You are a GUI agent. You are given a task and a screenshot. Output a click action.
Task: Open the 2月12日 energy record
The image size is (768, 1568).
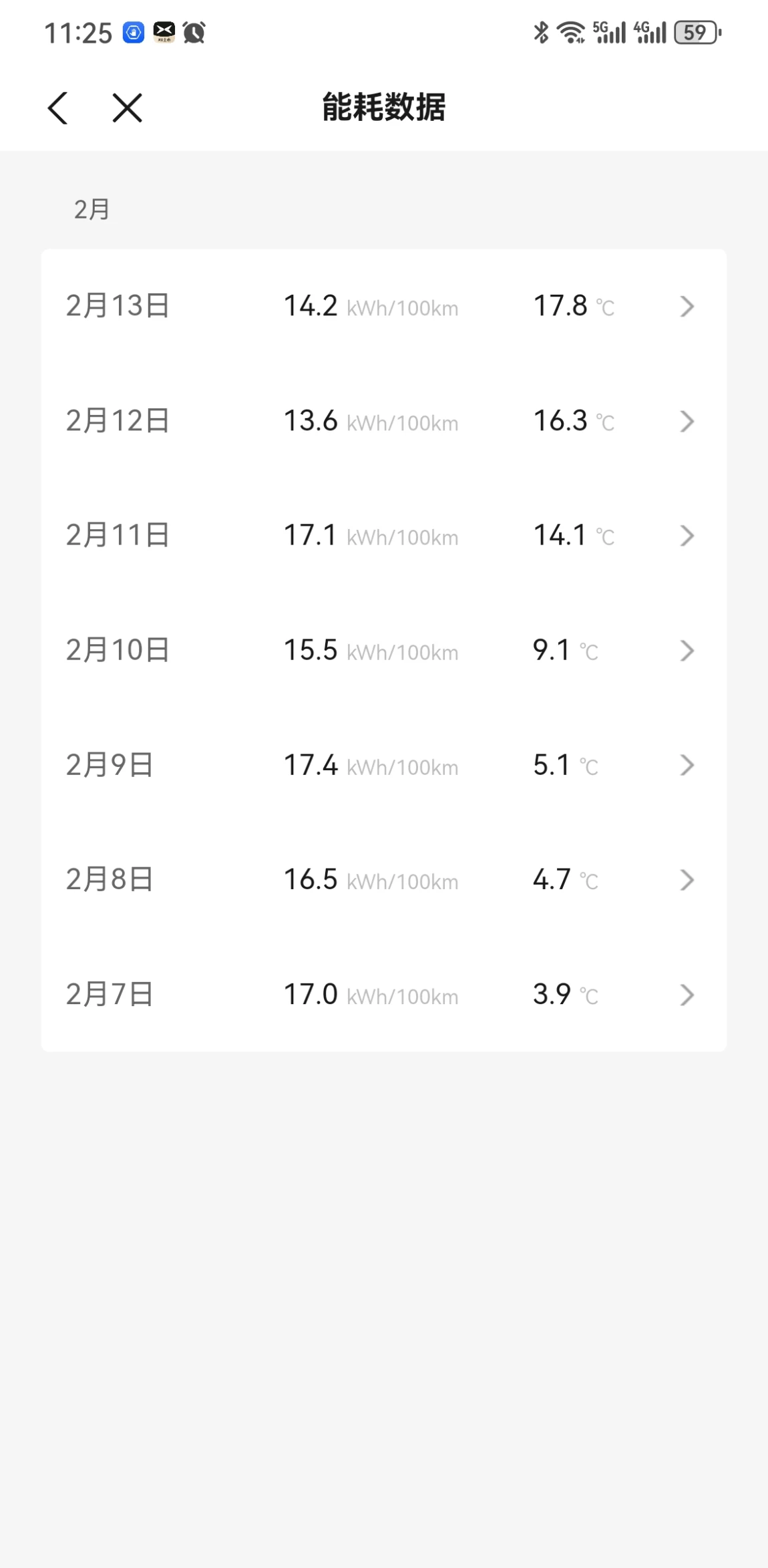383,421
